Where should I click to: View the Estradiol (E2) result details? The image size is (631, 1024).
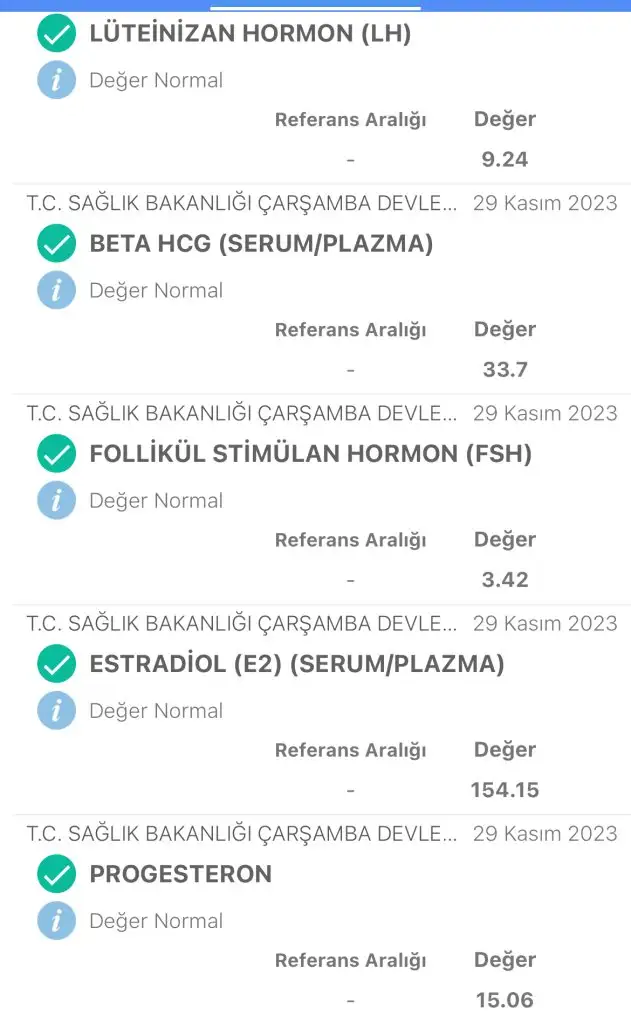[x=297, y=664]
